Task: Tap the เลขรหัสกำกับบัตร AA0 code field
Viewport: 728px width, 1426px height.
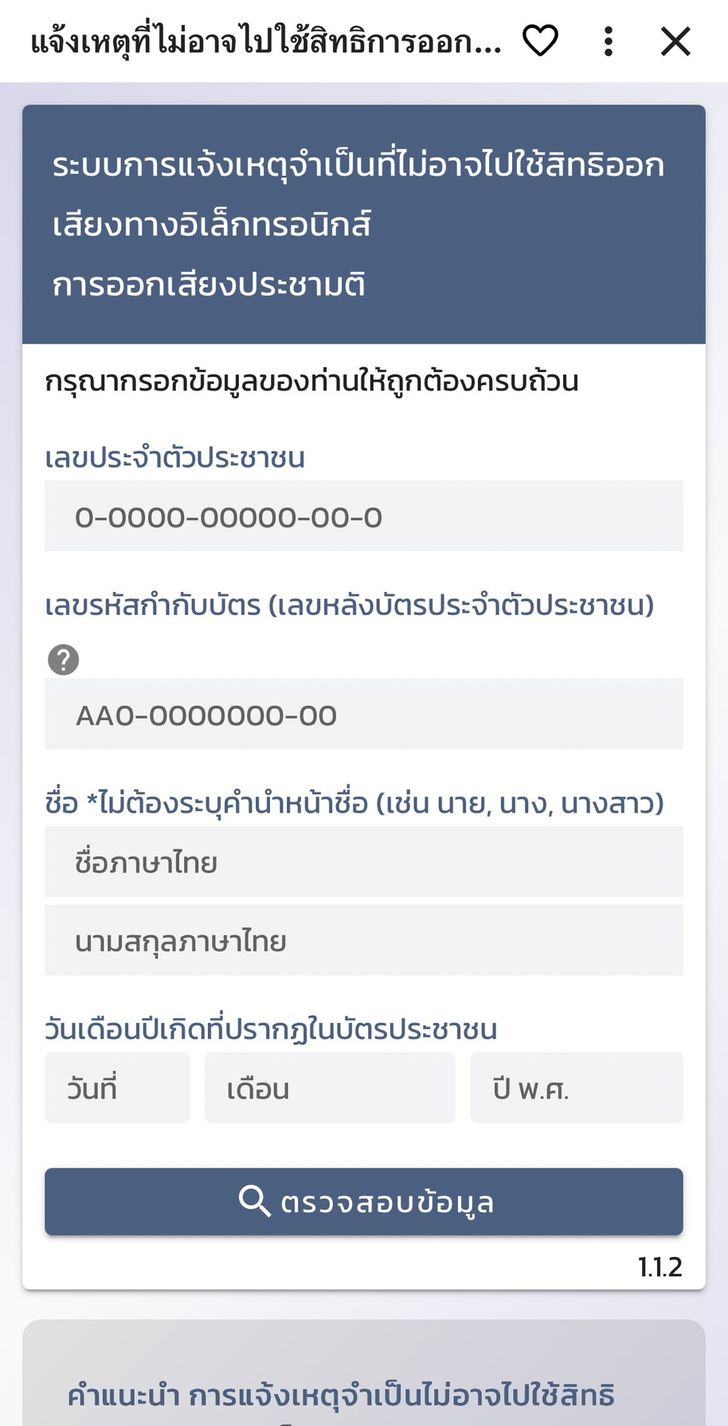Action: coord(363,714)
